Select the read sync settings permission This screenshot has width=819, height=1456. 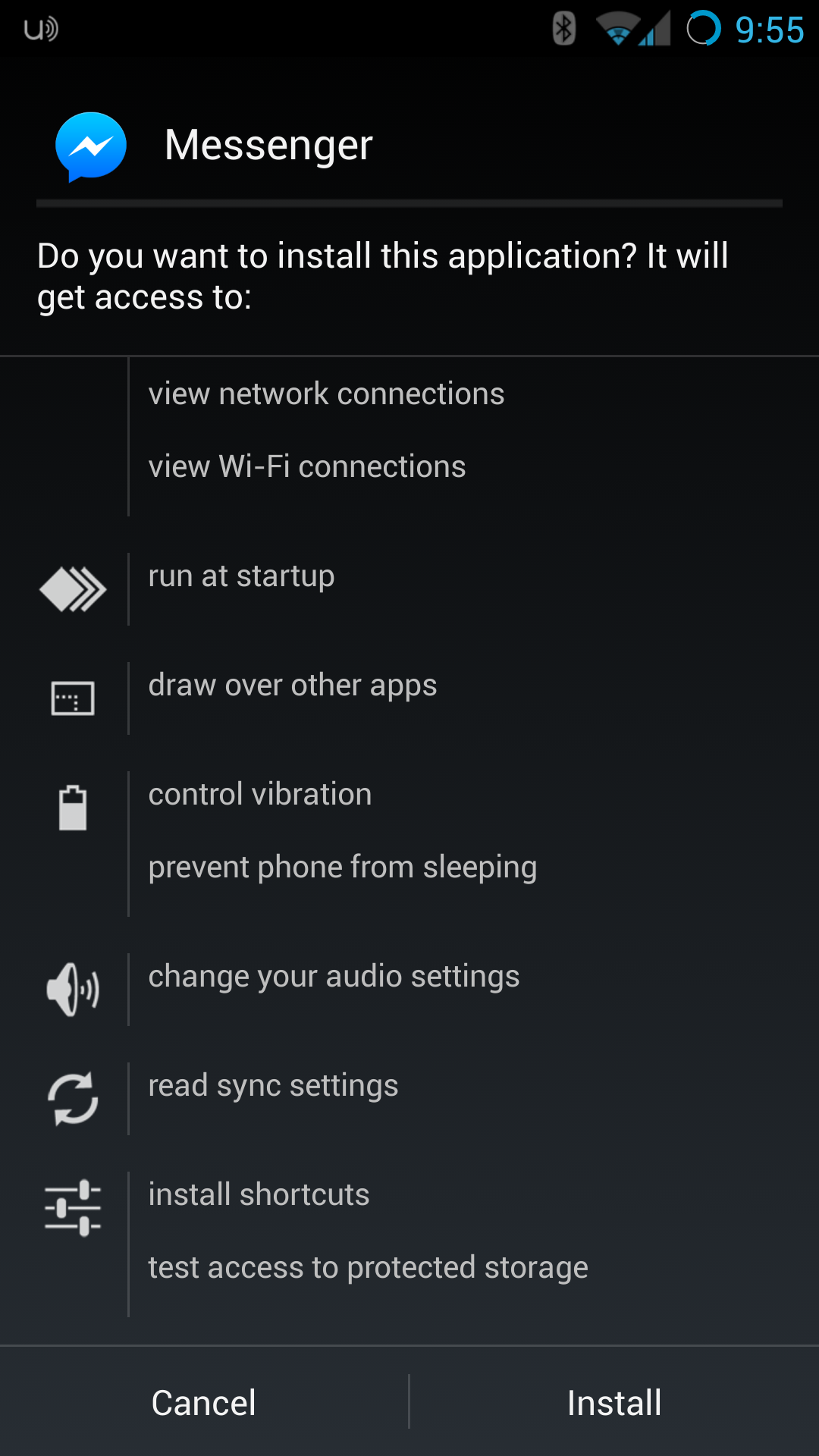pyautogui.click(x=274, y=1085)
